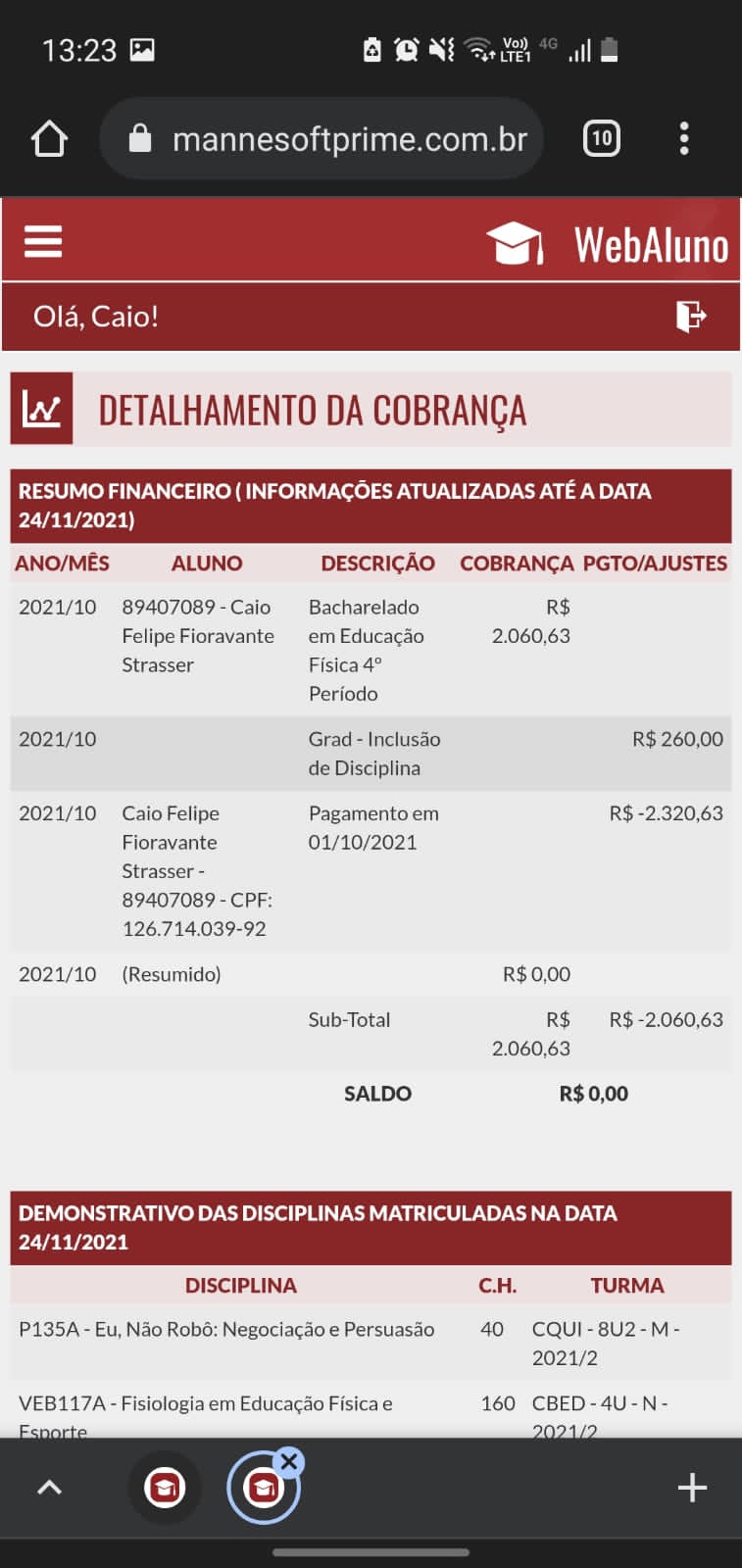742x1568 pixels.
Task: Log out using the exit icon
Action: tap(691, 317)
